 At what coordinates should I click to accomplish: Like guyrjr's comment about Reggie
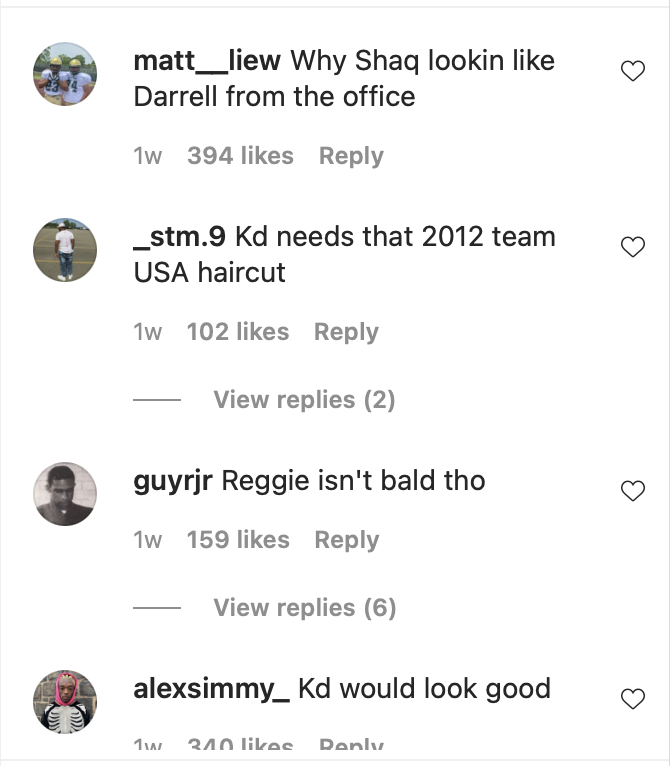(633, 490)
